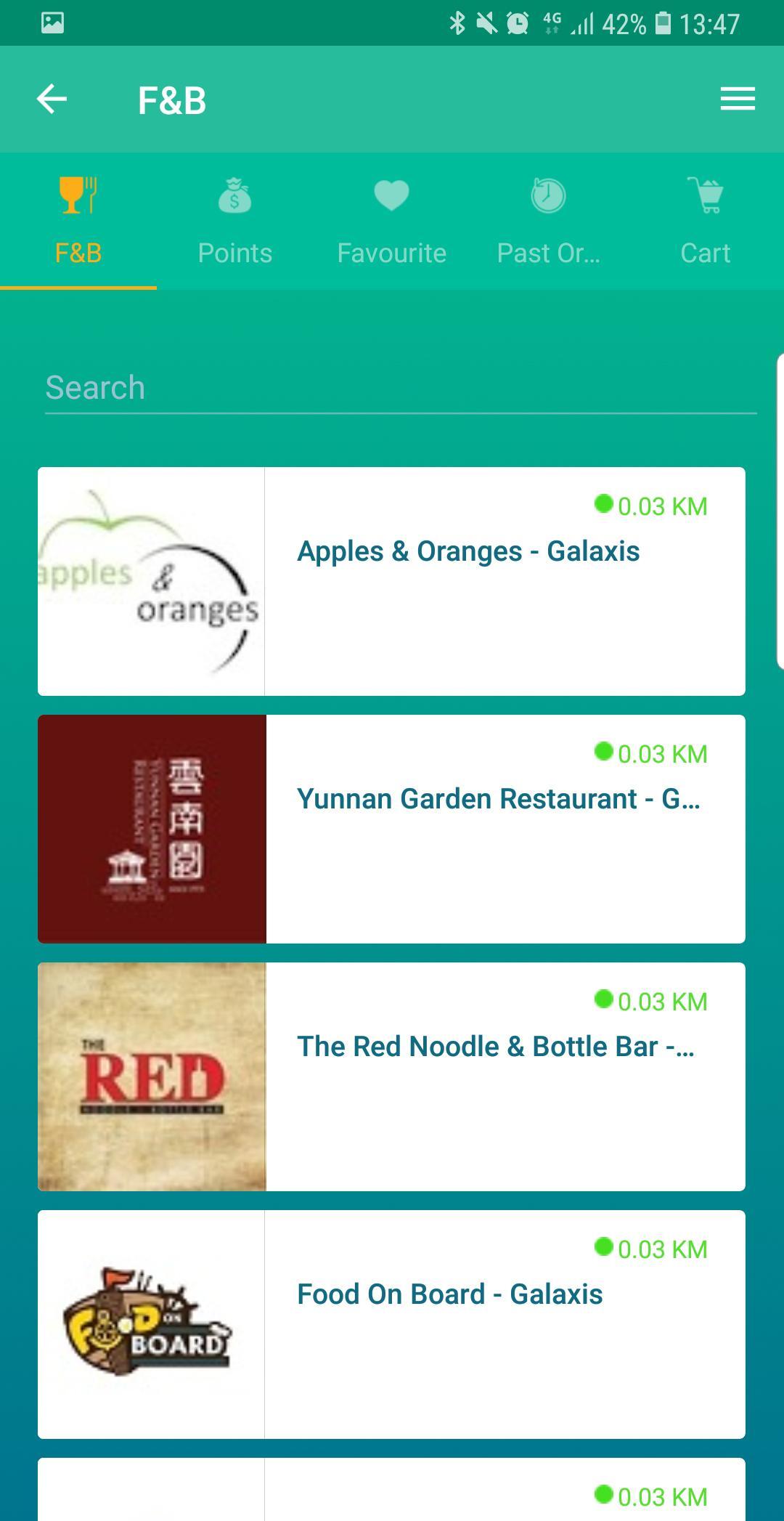Go back using the arrow icon
Screen dimensions: 784x1521
click(52, 100)
